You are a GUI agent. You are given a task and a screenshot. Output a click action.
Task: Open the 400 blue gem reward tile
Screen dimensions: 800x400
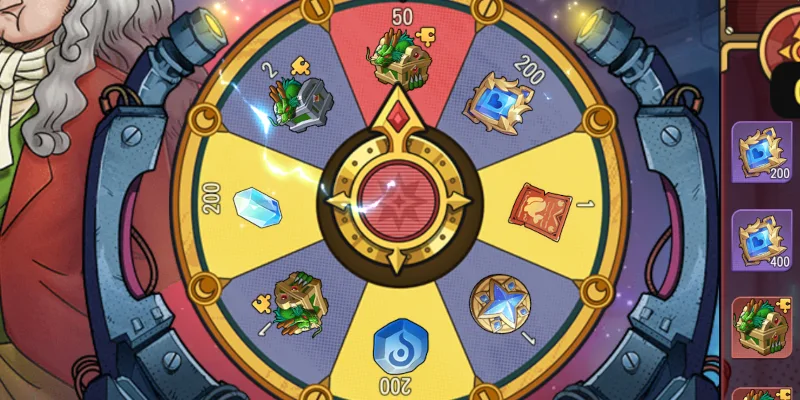[x=764, y=240]
